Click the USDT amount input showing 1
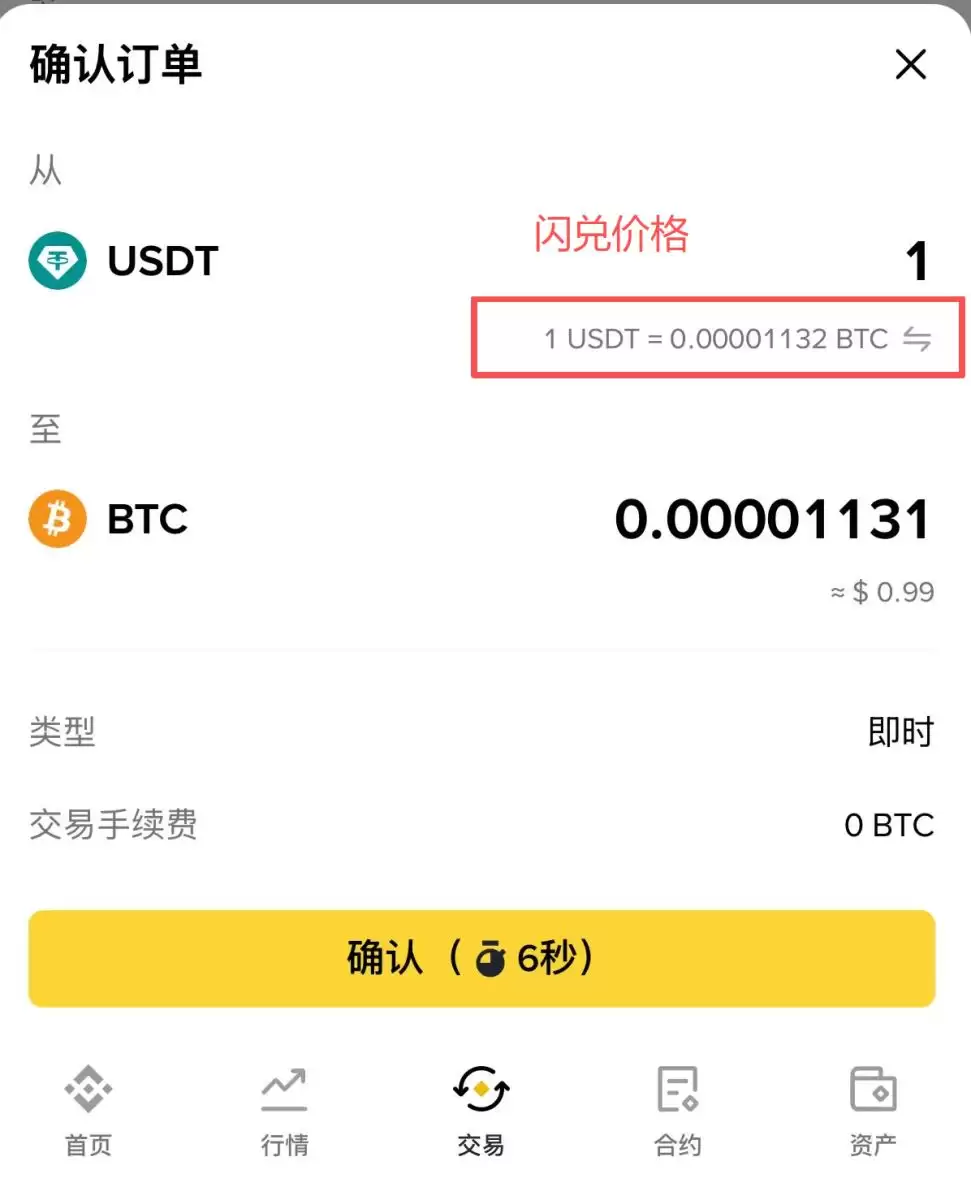 pos(917,261)
